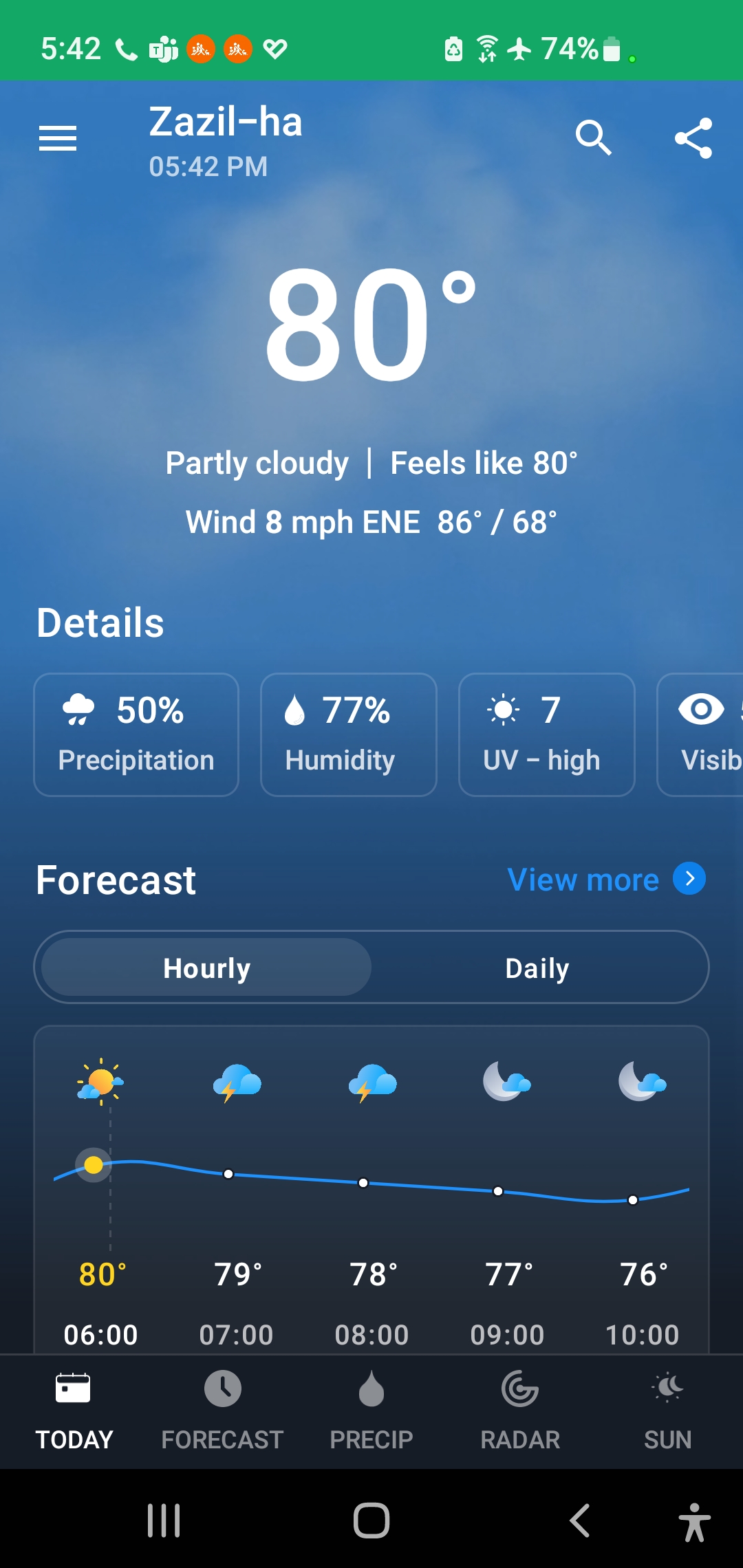Open the hamburger drawer menu
The image size is (743, 1568).
coord(58,138)
